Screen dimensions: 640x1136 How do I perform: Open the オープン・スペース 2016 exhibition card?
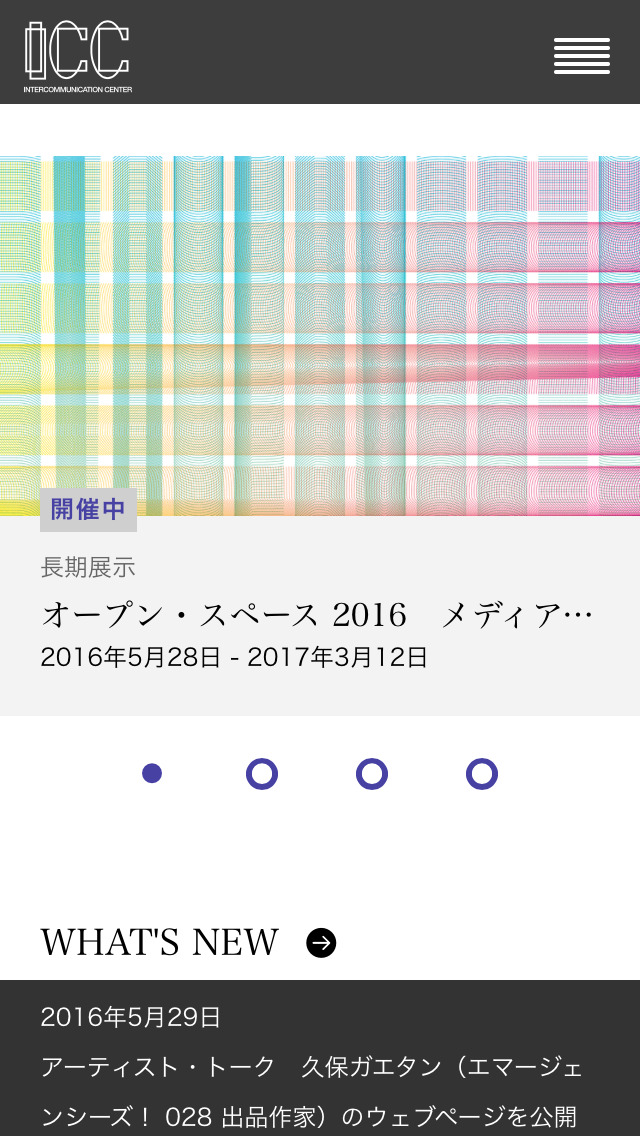tap(318, 614)
